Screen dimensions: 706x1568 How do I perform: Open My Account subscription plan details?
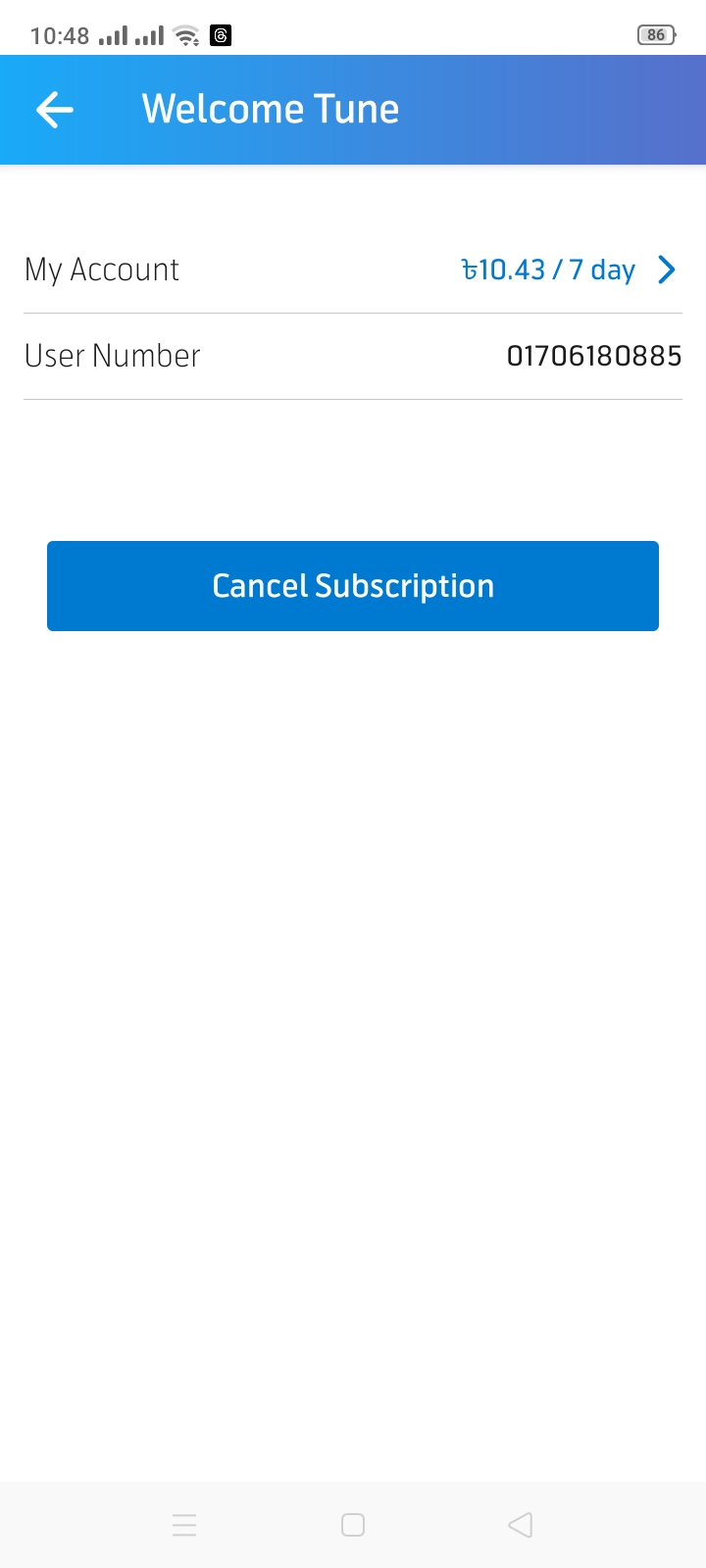(x=568, y=269)
